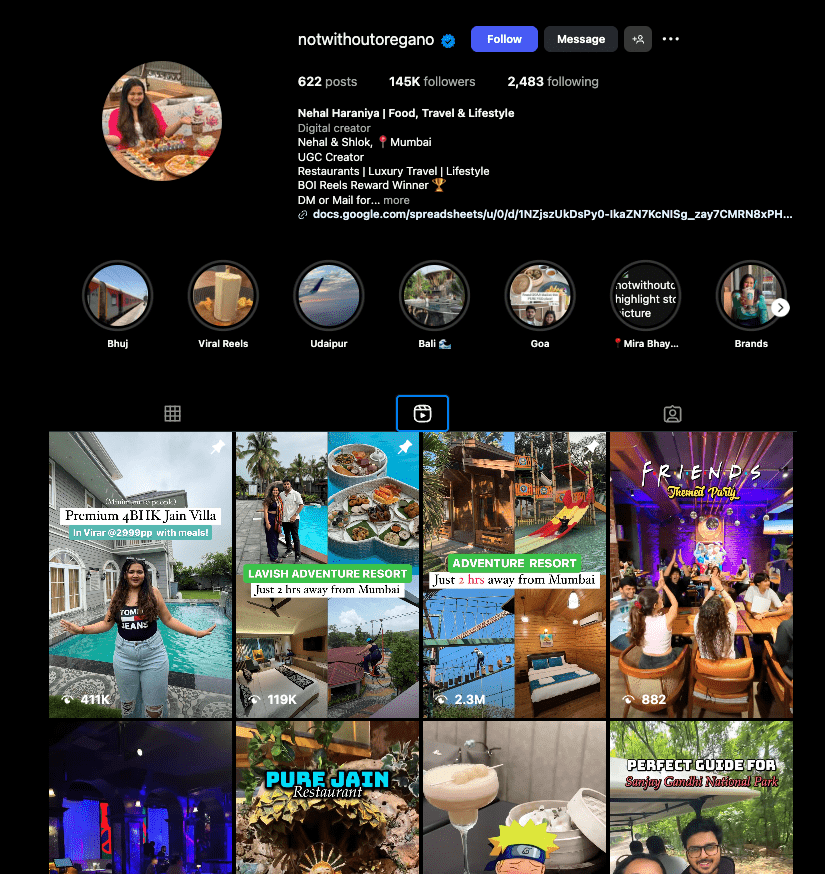Viewport: 825px width, 874px height.
Task: Follow notwithoutoregano
Action: coord(504,39)
